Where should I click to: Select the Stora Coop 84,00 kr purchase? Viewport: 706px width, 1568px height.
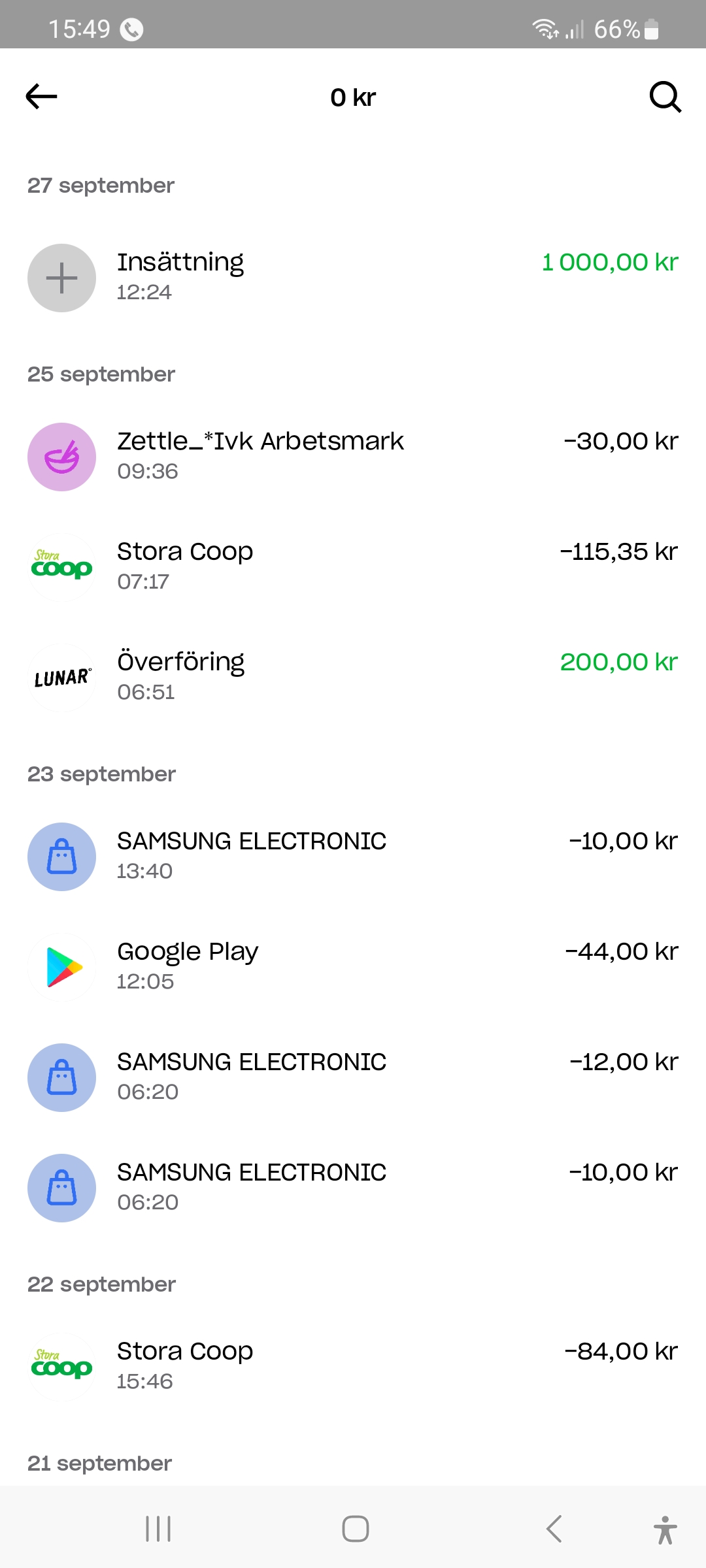pos(353,1366)
